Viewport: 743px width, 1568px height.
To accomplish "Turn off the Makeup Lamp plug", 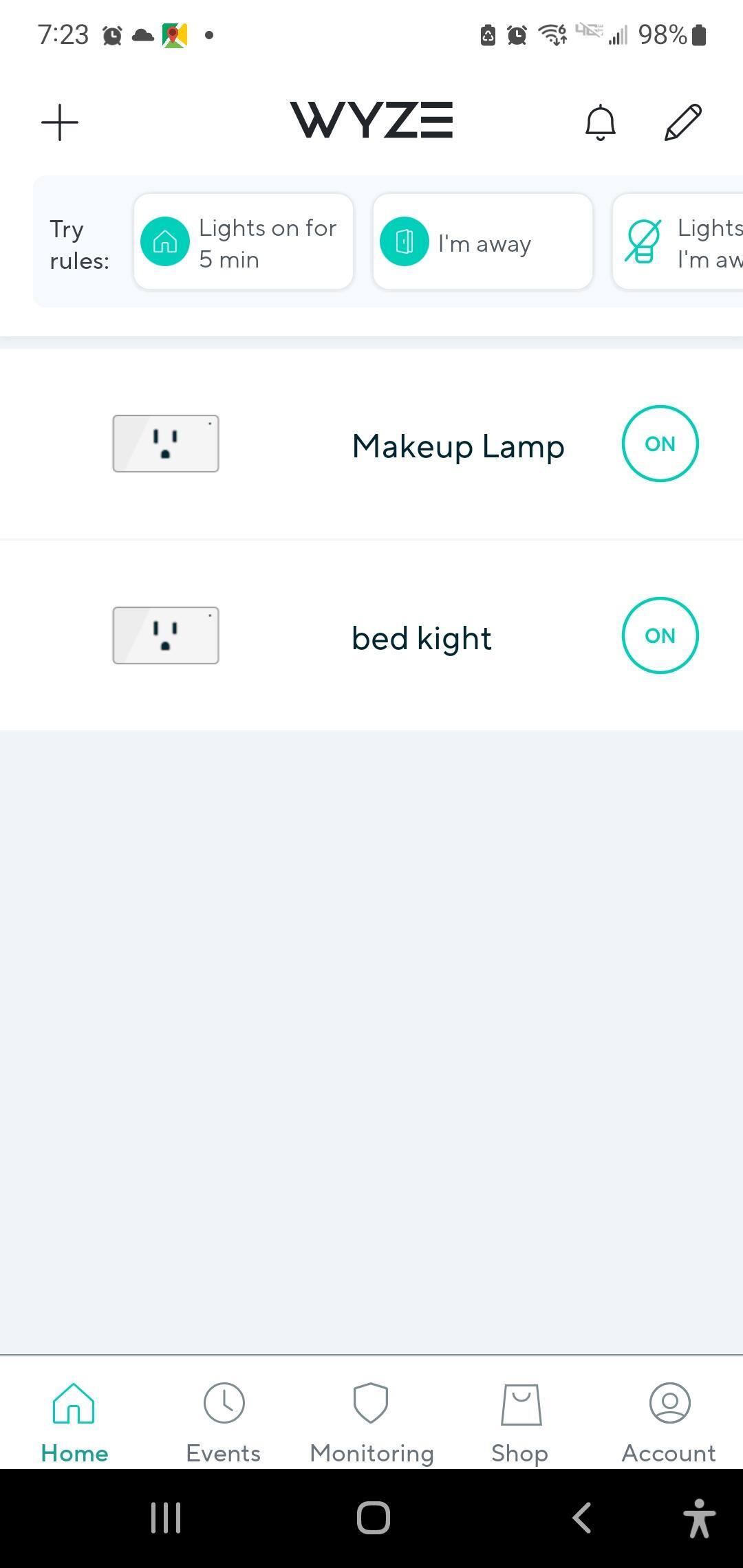I will point(660,444).
